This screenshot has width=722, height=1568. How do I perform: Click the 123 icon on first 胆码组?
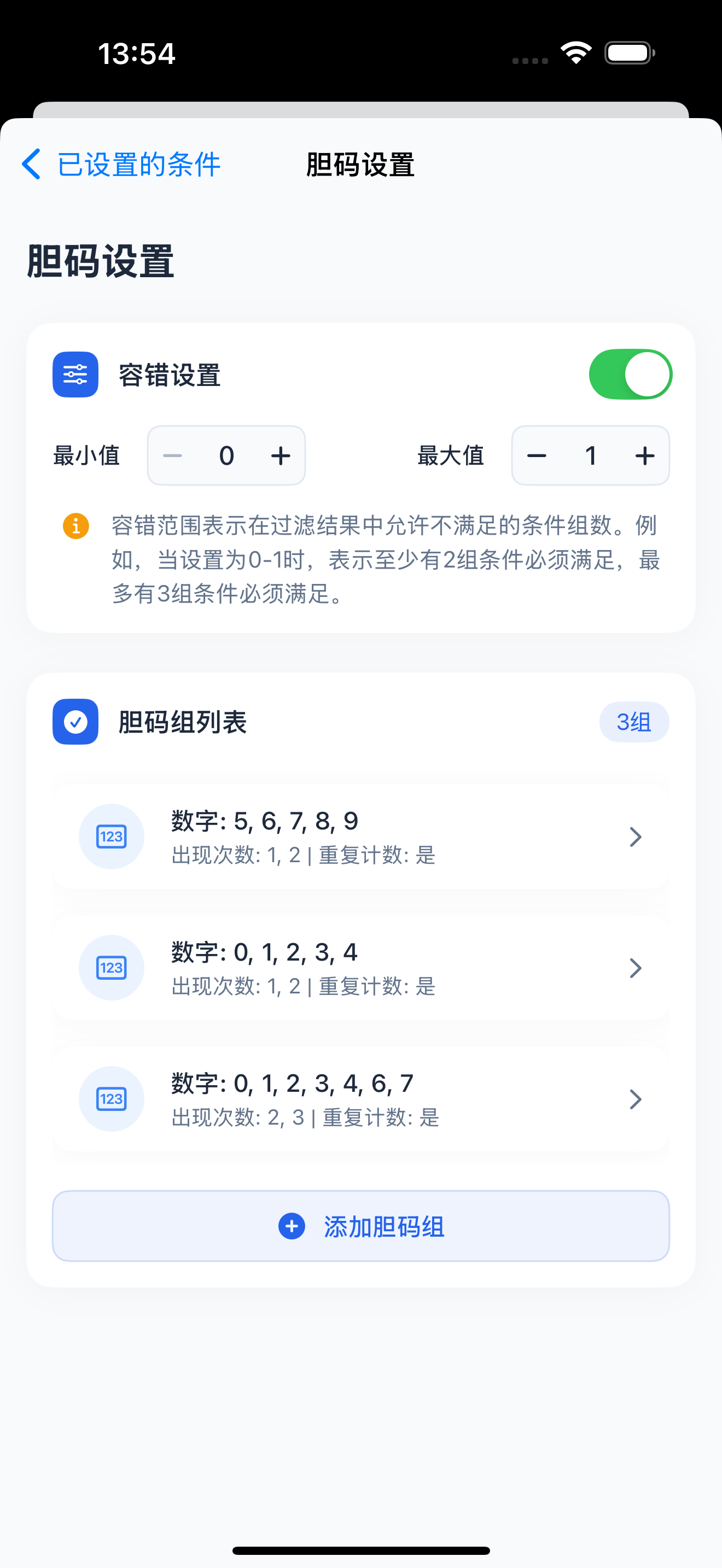[112, 836]
